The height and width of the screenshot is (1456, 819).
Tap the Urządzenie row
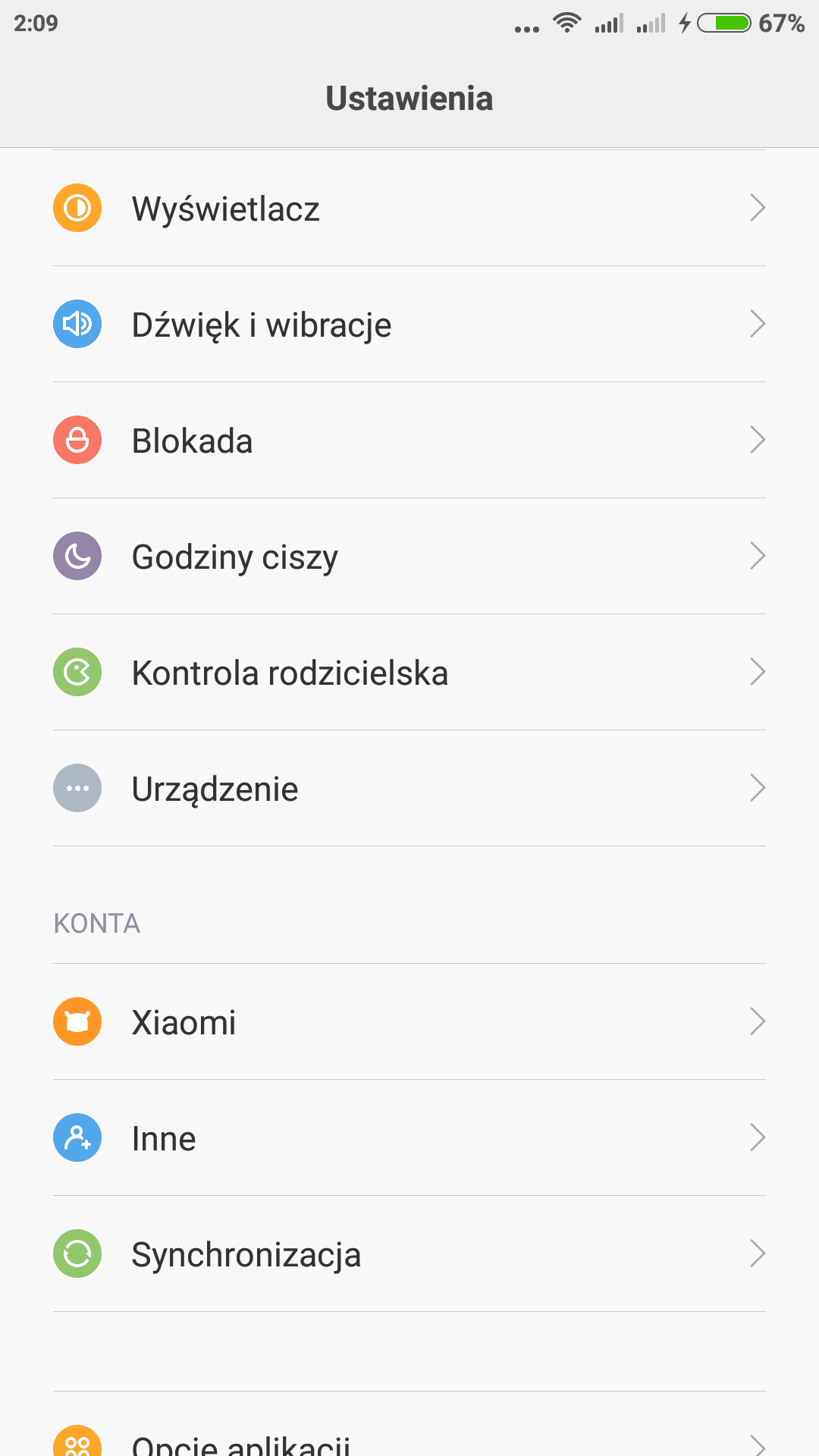click(x=409, y=789)
